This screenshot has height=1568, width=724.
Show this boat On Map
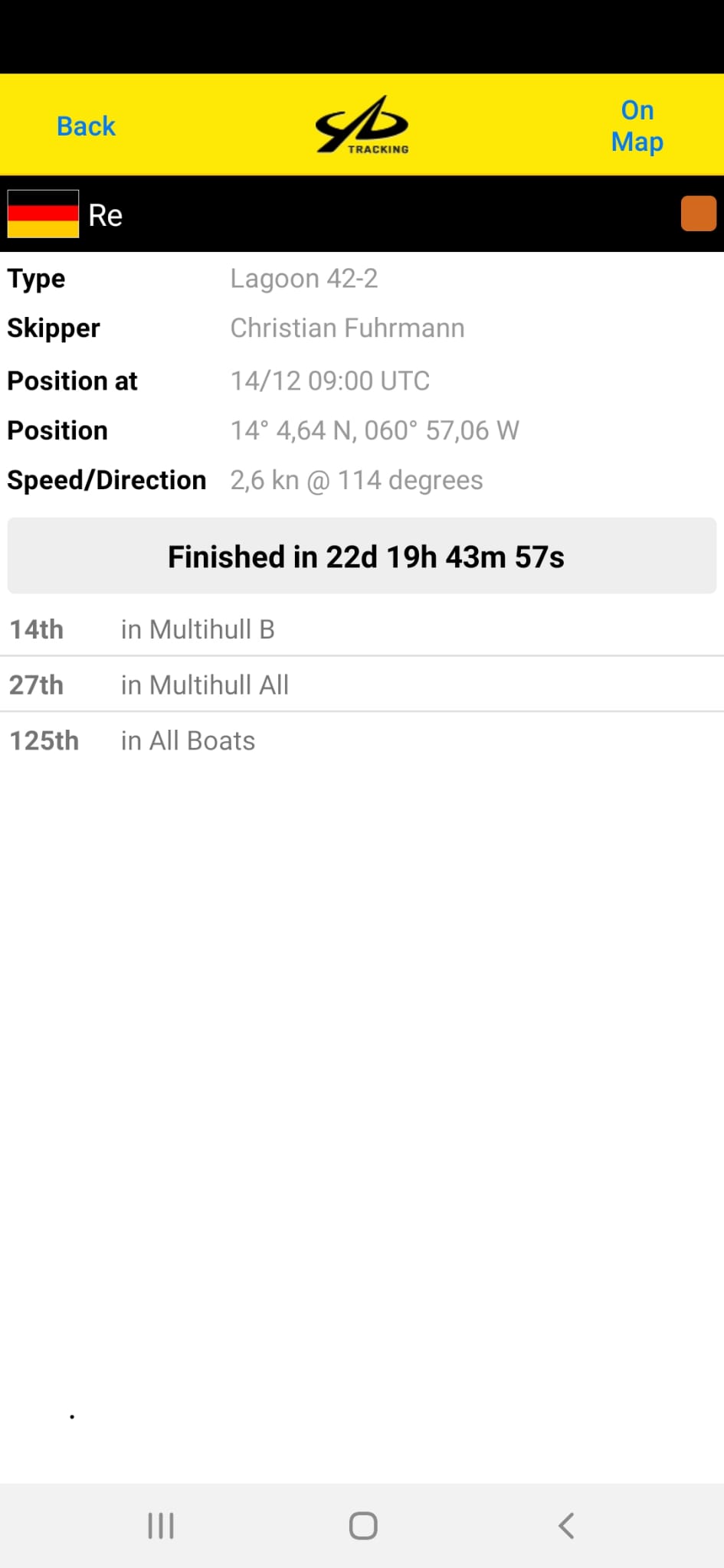(637, 126)
